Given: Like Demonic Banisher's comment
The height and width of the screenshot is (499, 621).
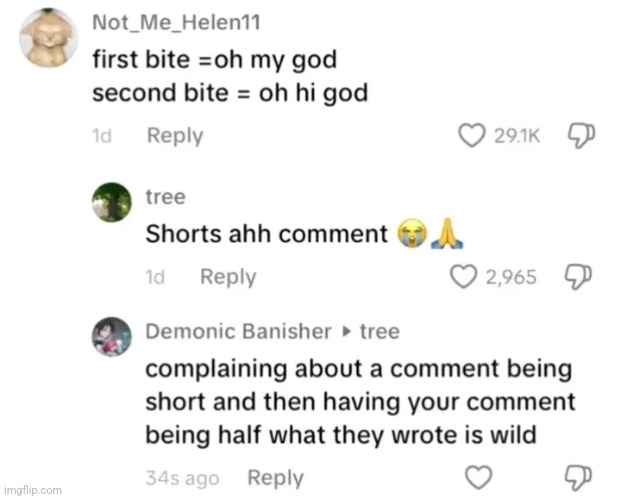Looking at the screenshot, I should tap(481, 477).
